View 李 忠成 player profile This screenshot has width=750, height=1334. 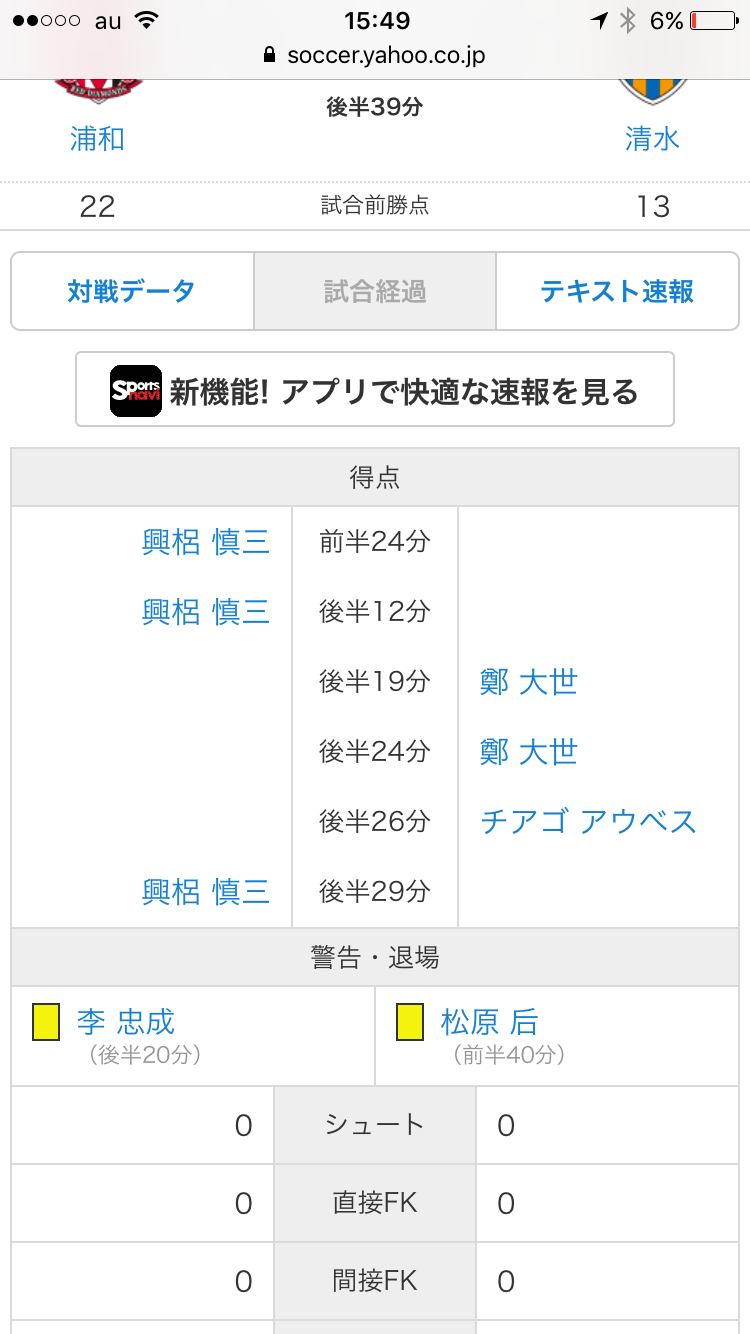[126, 1022]
